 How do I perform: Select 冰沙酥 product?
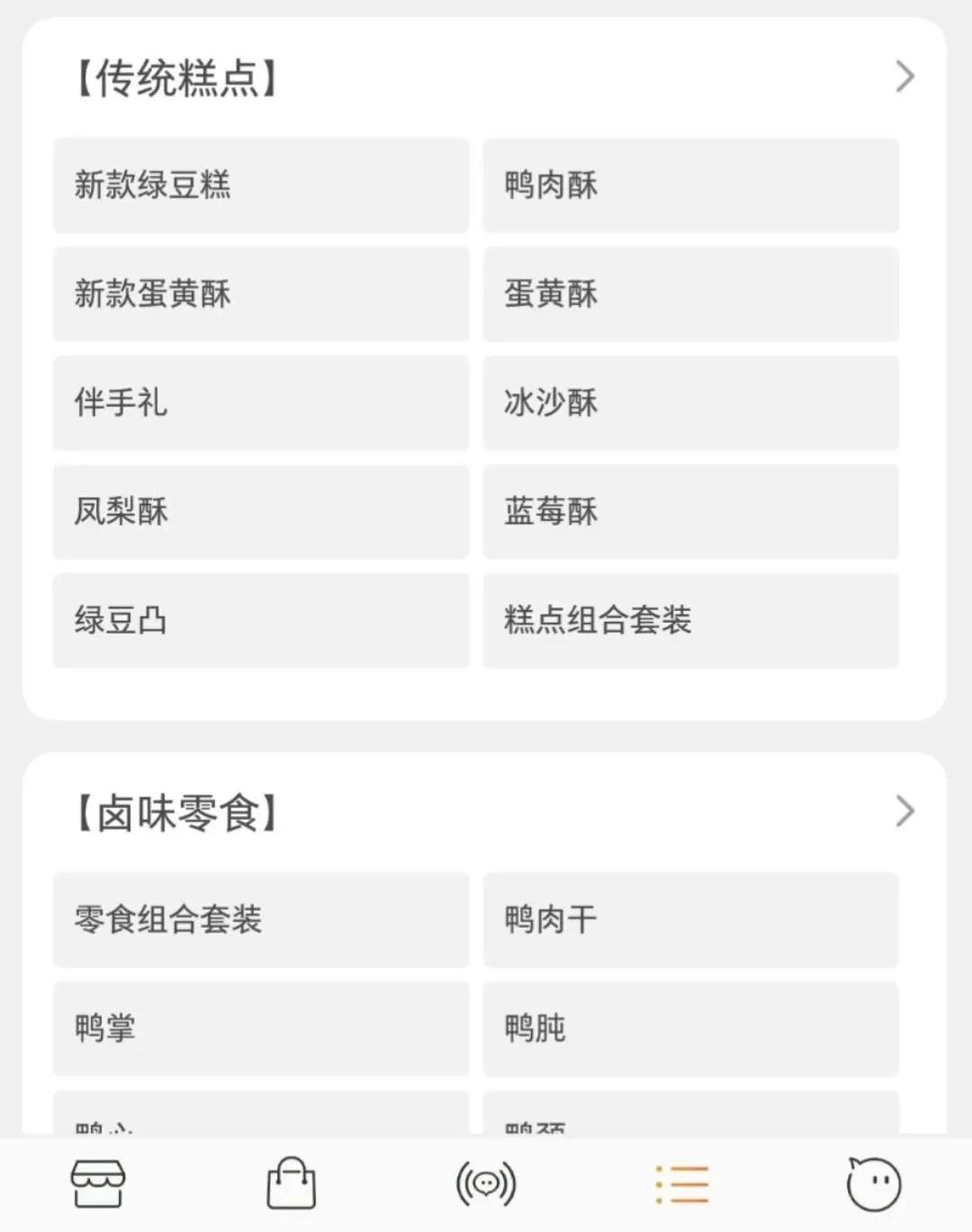pos(691,403)
